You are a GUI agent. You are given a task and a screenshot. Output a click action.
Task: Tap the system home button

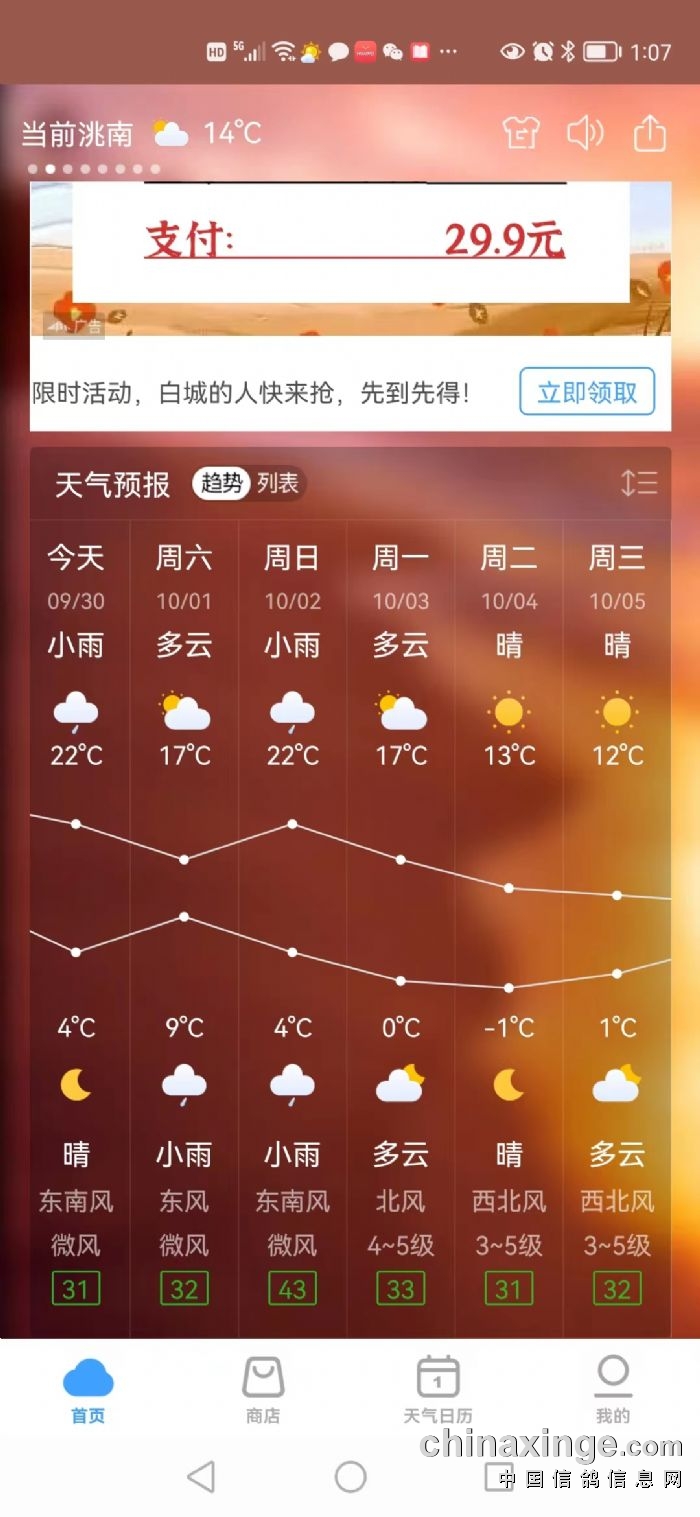[350, 1476]
